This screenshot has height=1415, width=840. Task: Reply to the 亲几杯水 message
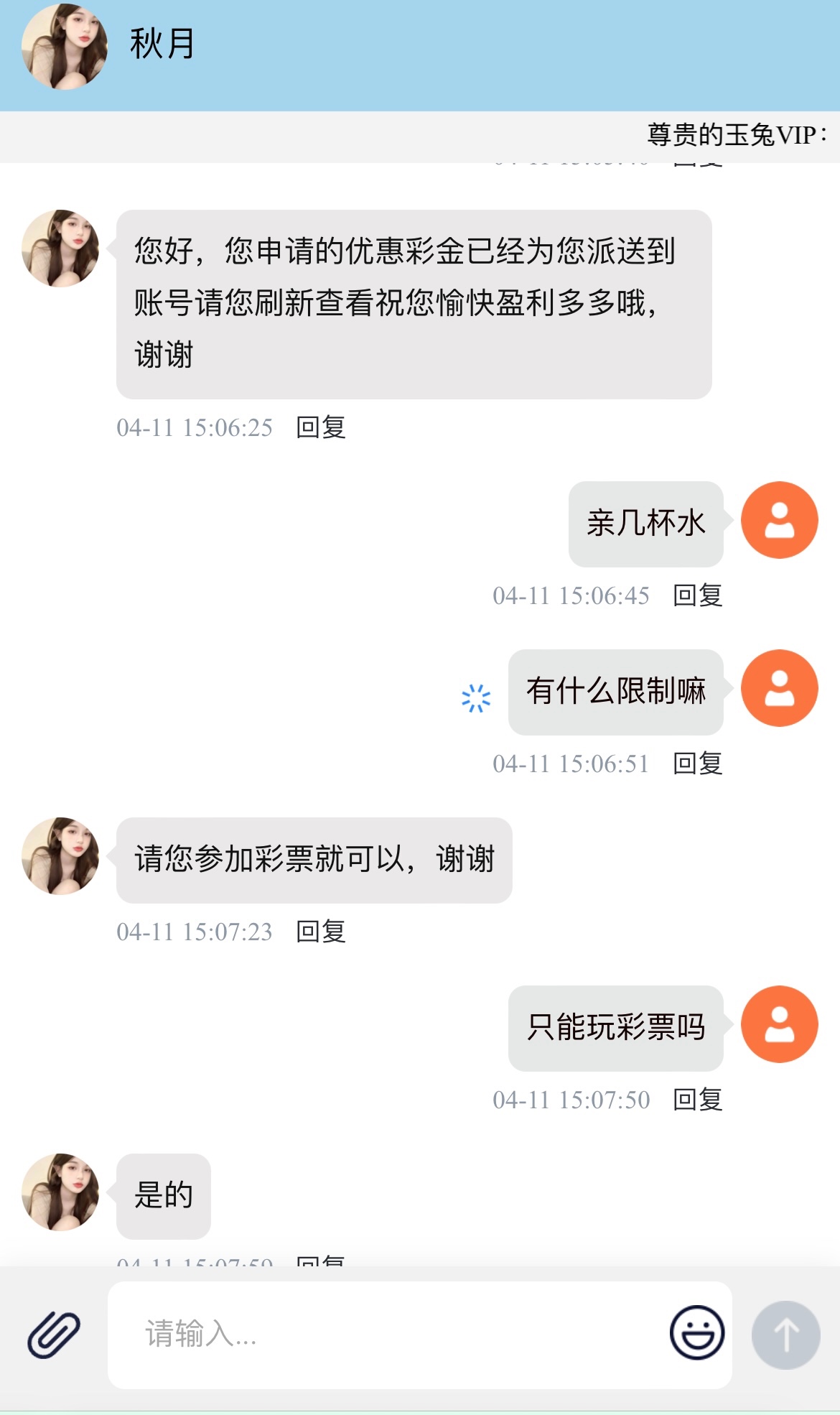(697, 595)
